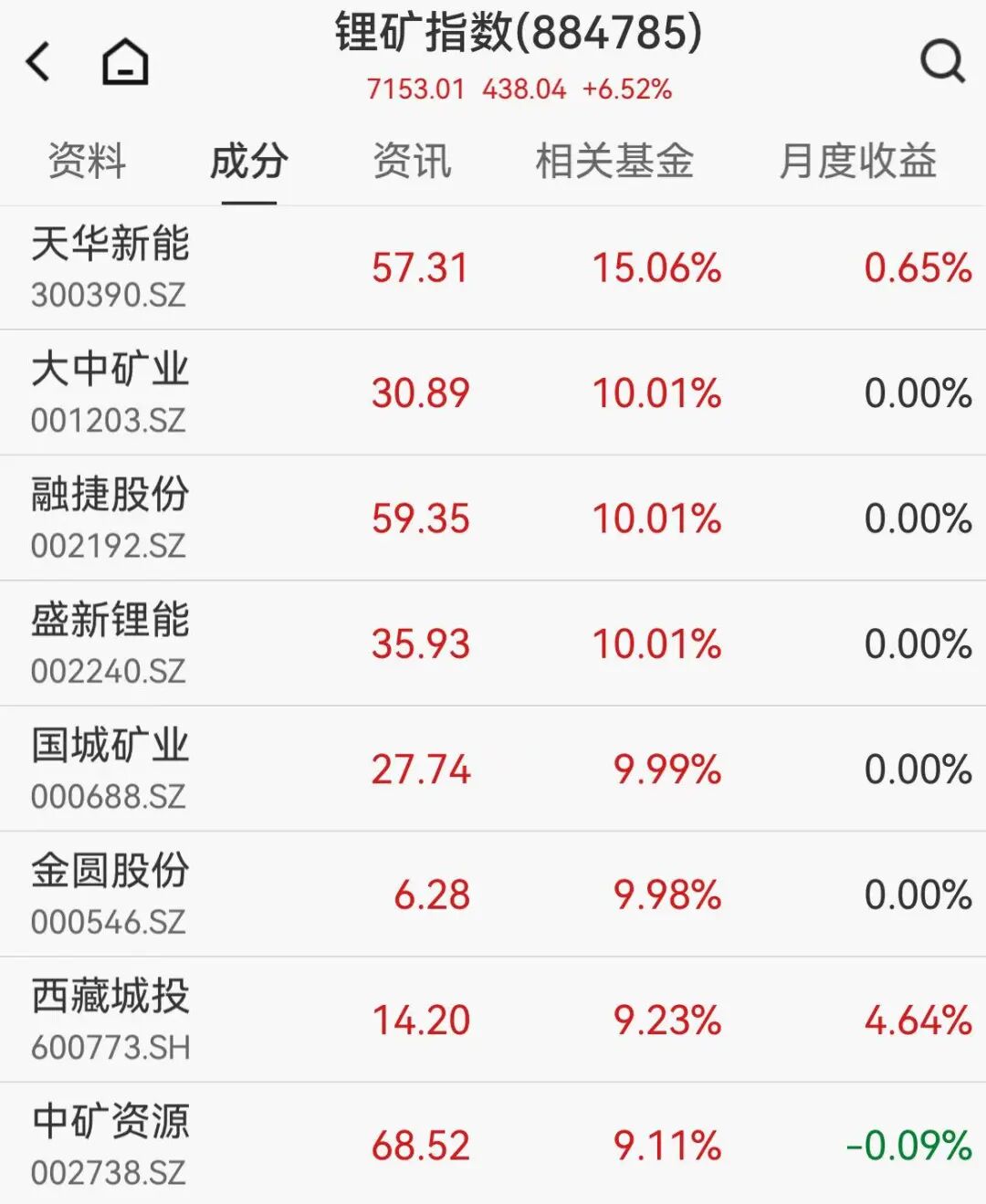The width and height of the screenshot is (986, 1204).
Task: Go back using the arrow icon
Action: pos(38,62)
